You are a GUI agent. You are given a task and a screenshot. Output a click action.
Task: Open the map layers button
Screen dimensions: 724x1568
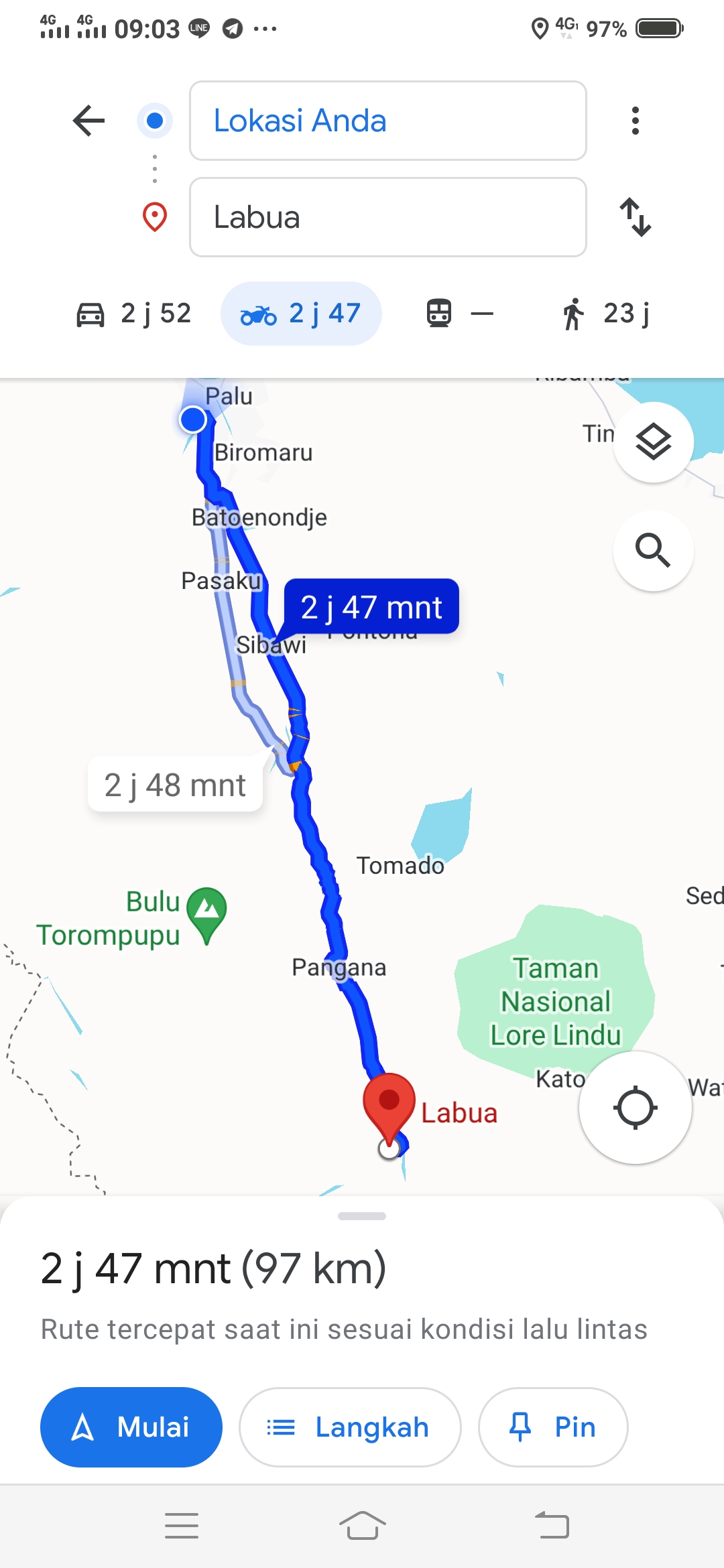click(x=654, y=442)
